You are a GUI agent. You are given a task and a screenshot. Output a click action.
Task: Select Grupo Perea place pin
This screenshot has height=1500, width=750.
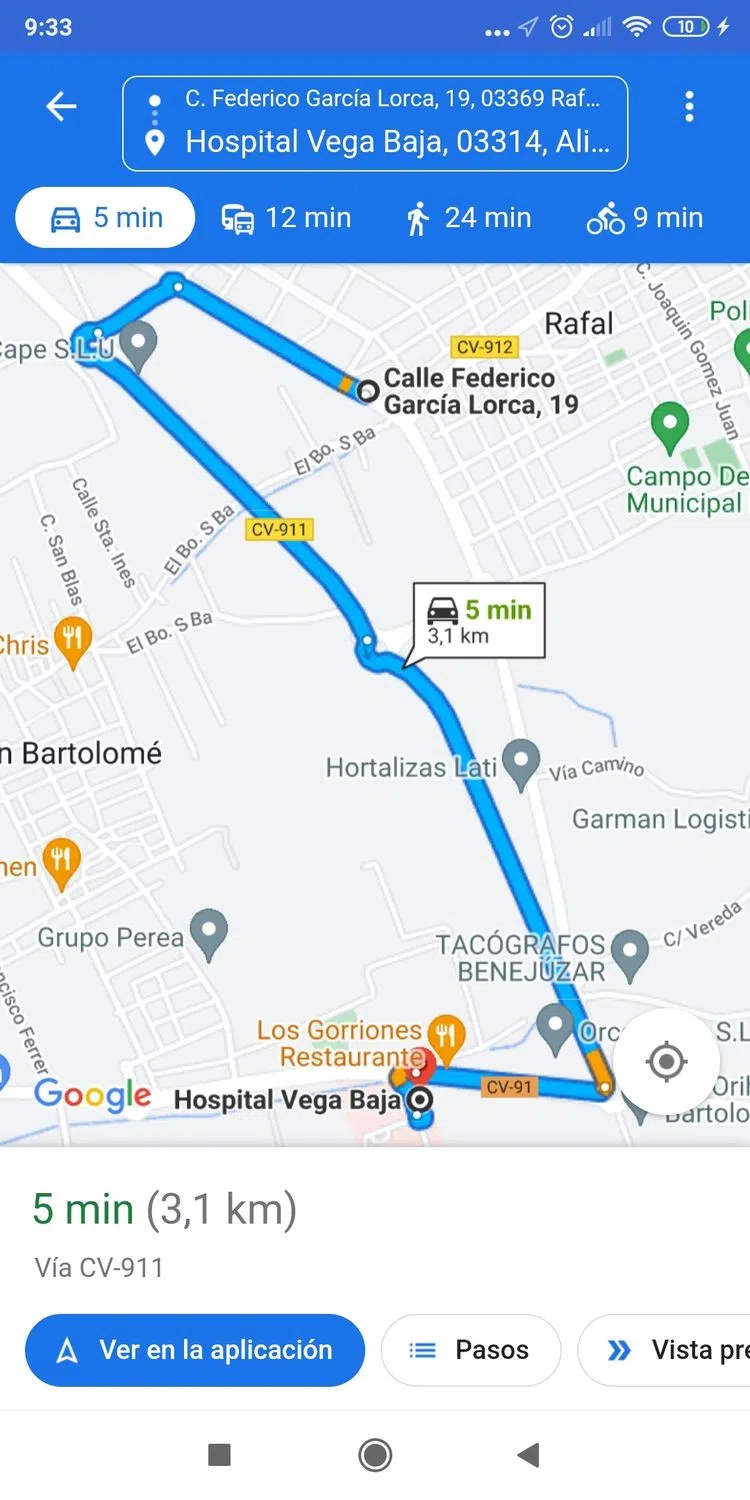(x=209, y=932)
